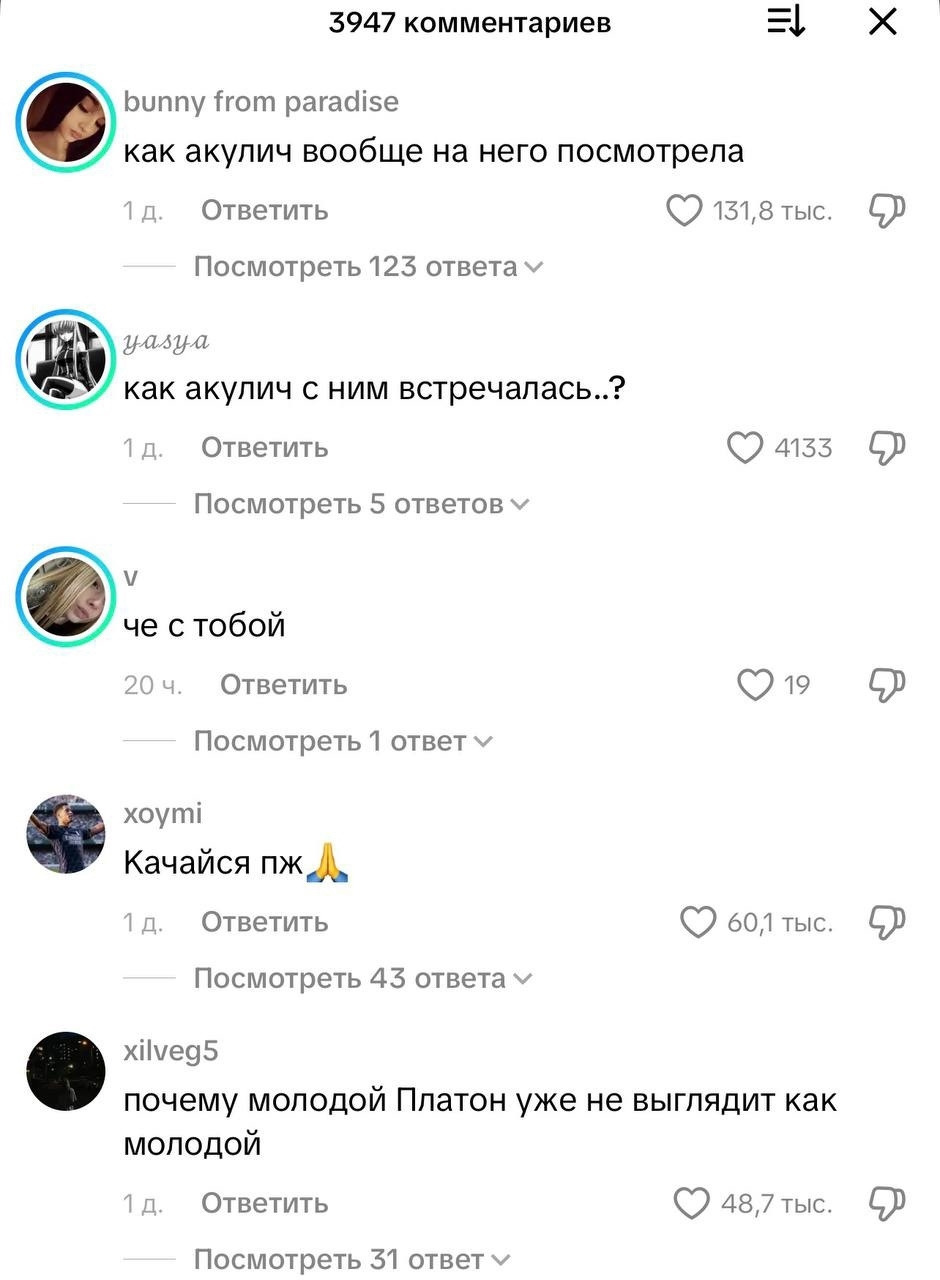Image resolution: width=940 pixels, height=1280 pixels.
Task: Open the comment sorting options
Action: (786, 22)
